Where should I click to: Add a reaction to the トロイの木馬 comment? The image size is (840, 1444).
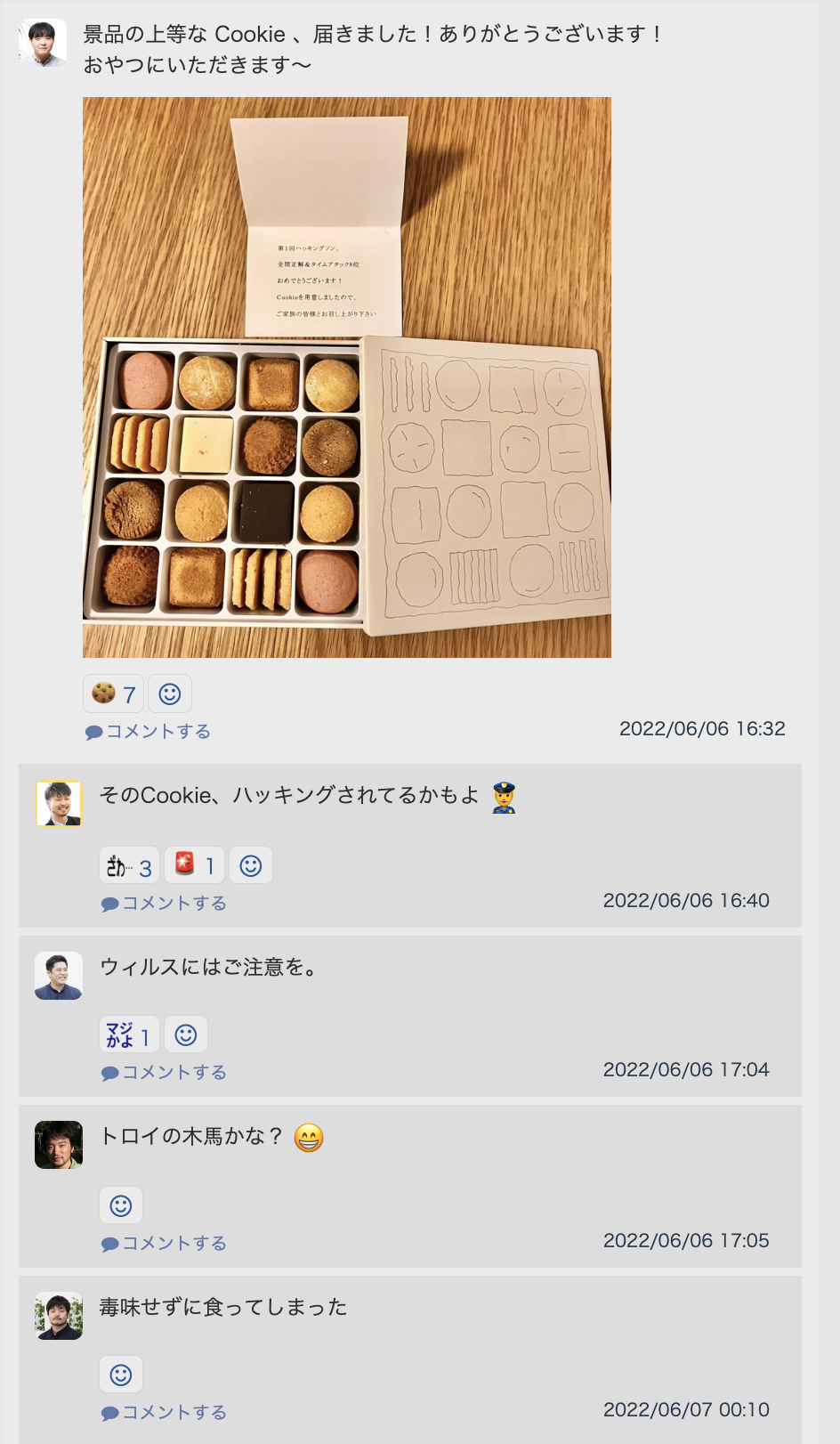(x=121, y=1206)
